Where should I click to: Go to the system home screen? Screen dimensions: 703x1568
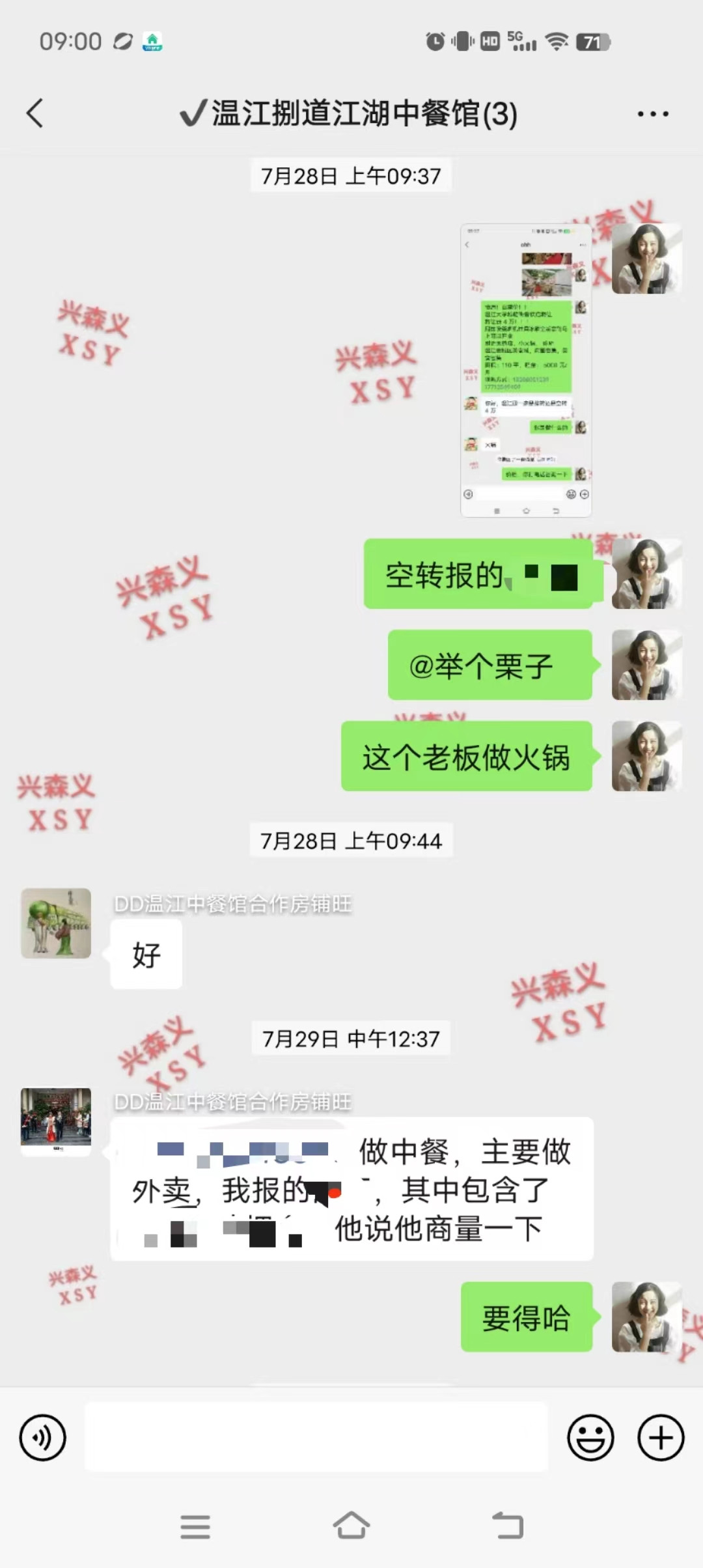351,1526
